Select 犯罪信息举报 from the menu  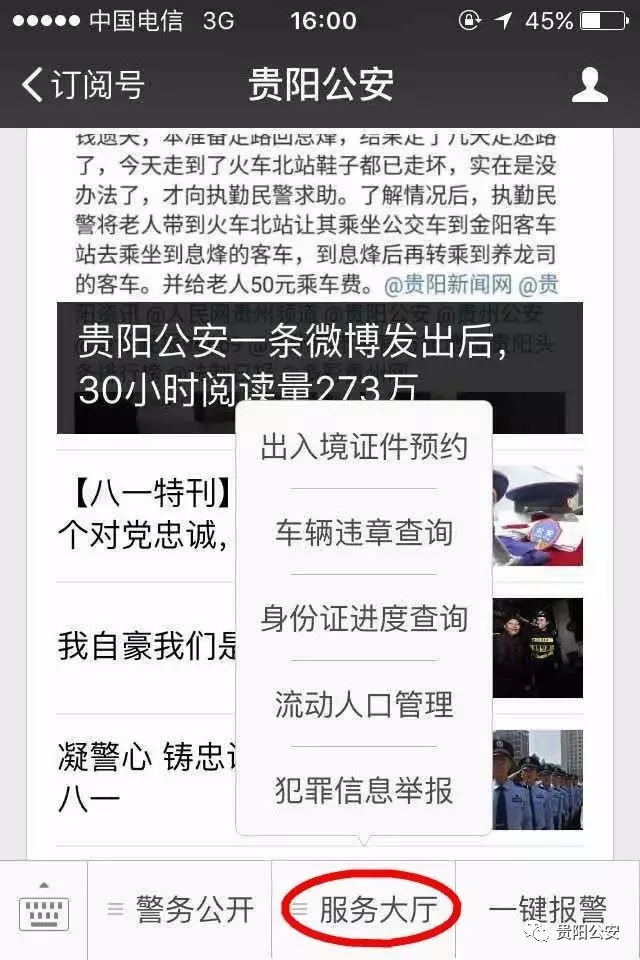(364, 790)
